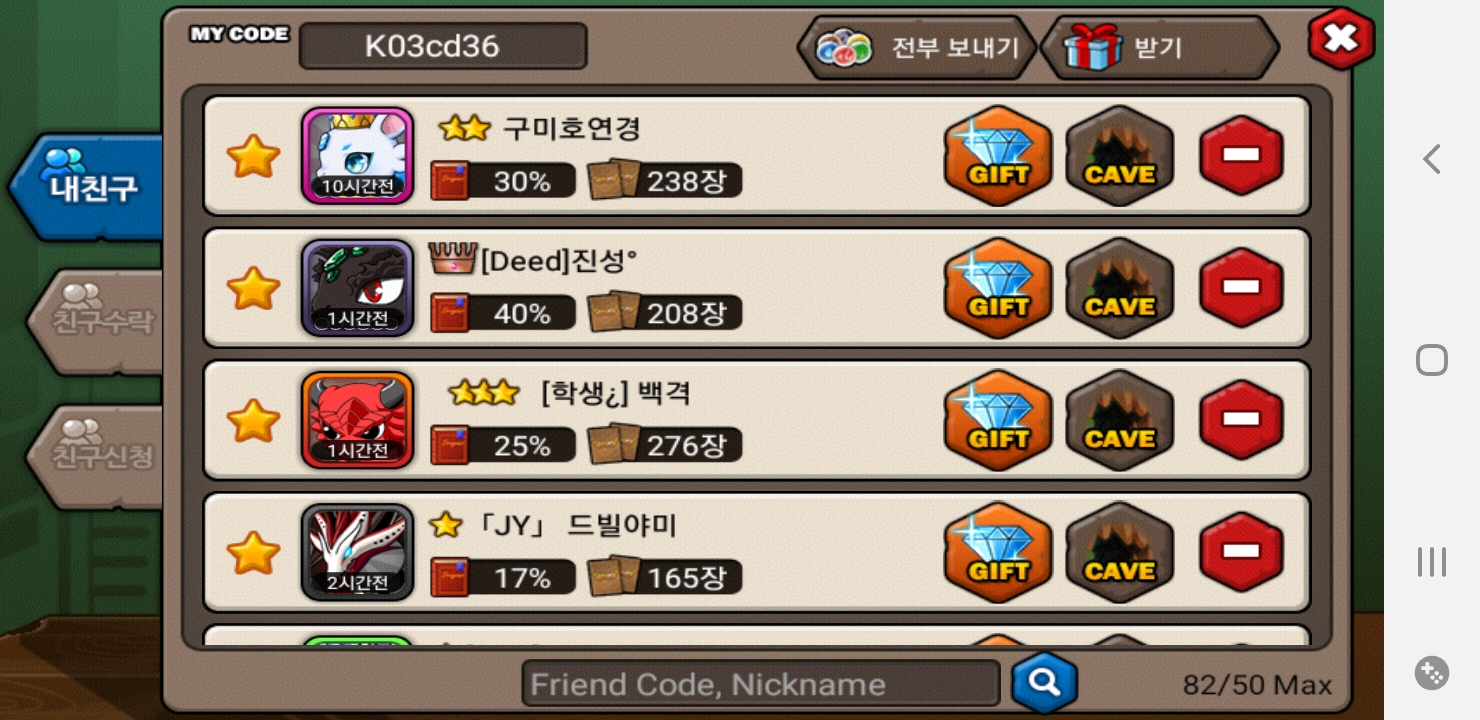Enter [Deed]진성's cave
This screenshot has height=720, width=1480.
pyautogui.click(x=1119, y=288)
